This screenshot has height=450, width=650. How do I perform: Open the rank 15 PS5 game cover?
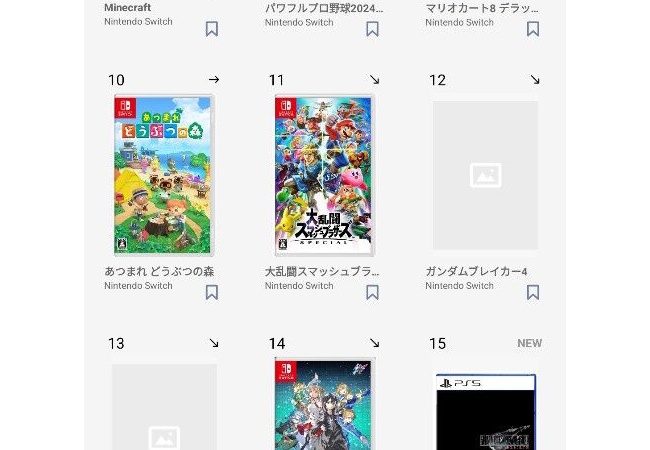(485, 412)
